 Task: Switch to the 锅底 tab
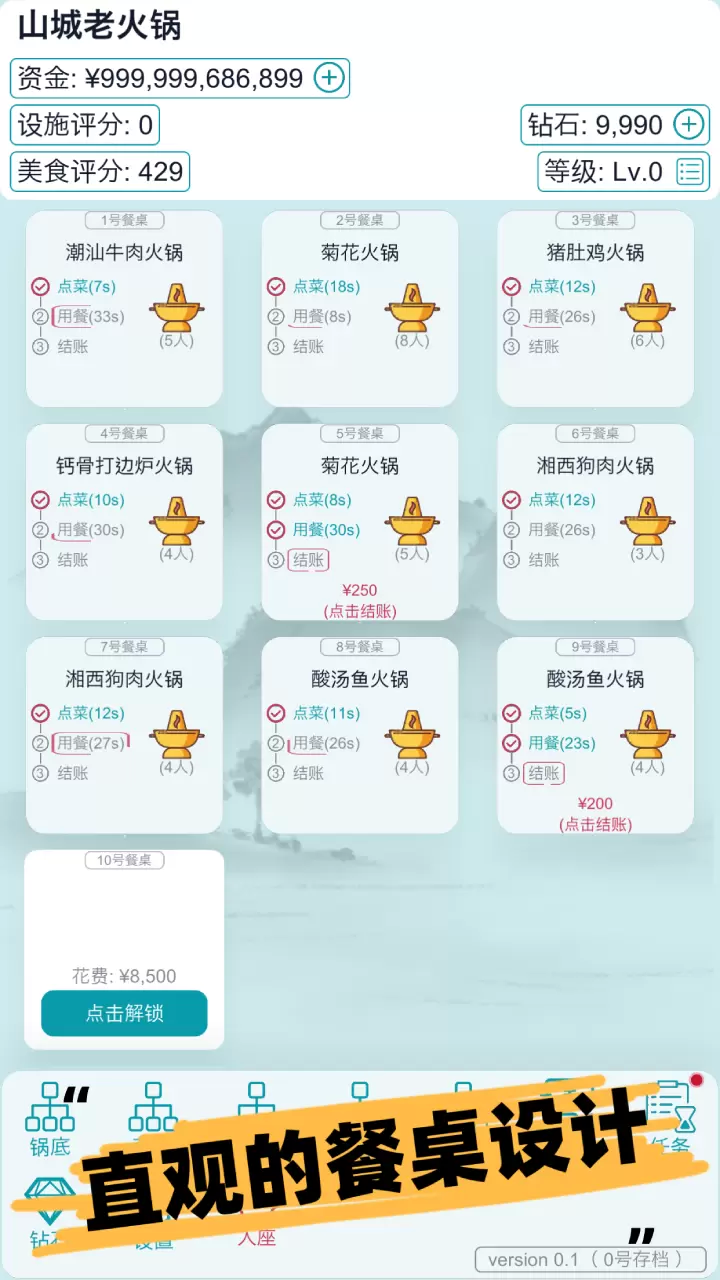pos(49,1118)
